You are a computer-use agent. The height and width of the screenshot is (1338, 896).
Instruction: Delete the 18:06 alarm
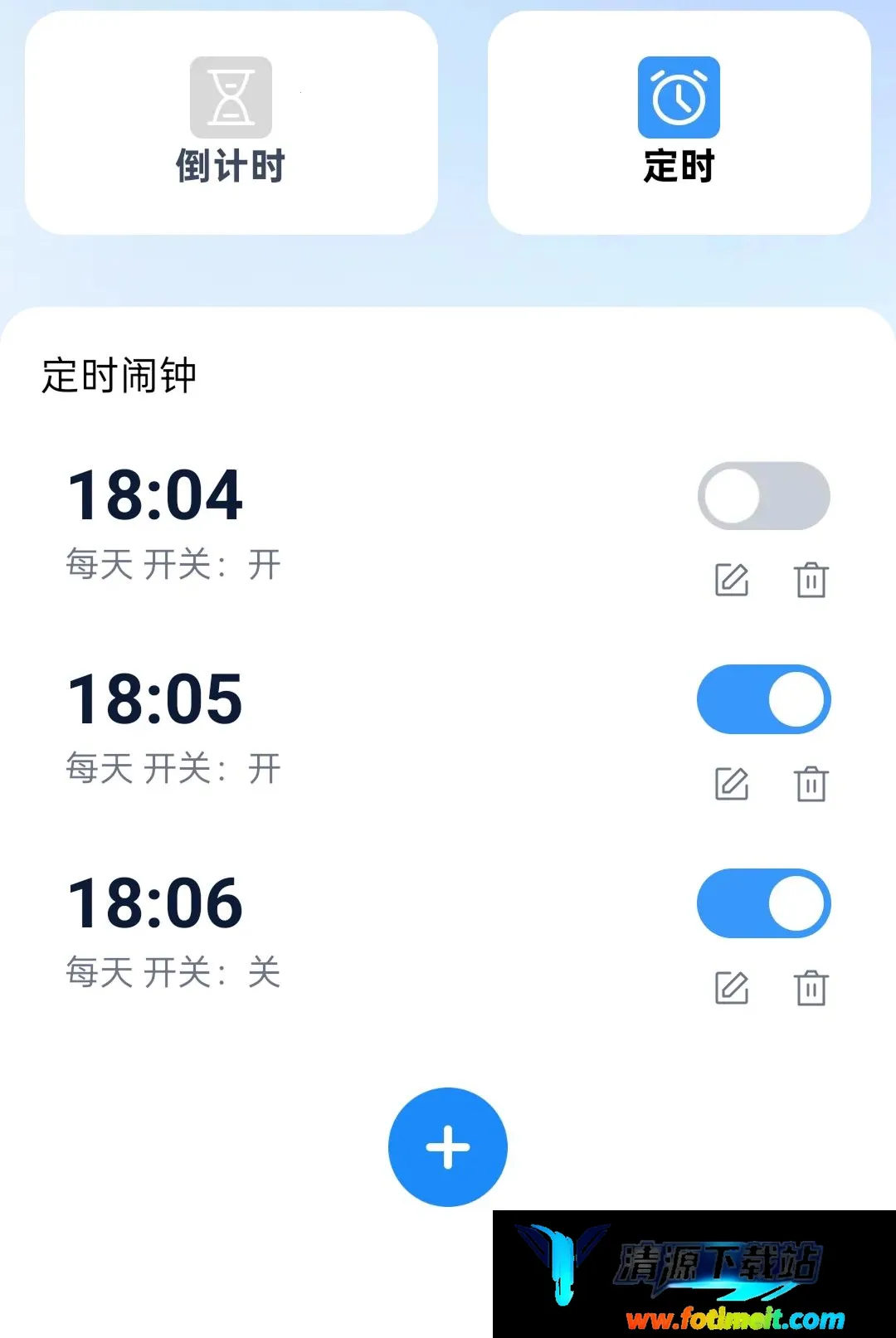(811, 988)
